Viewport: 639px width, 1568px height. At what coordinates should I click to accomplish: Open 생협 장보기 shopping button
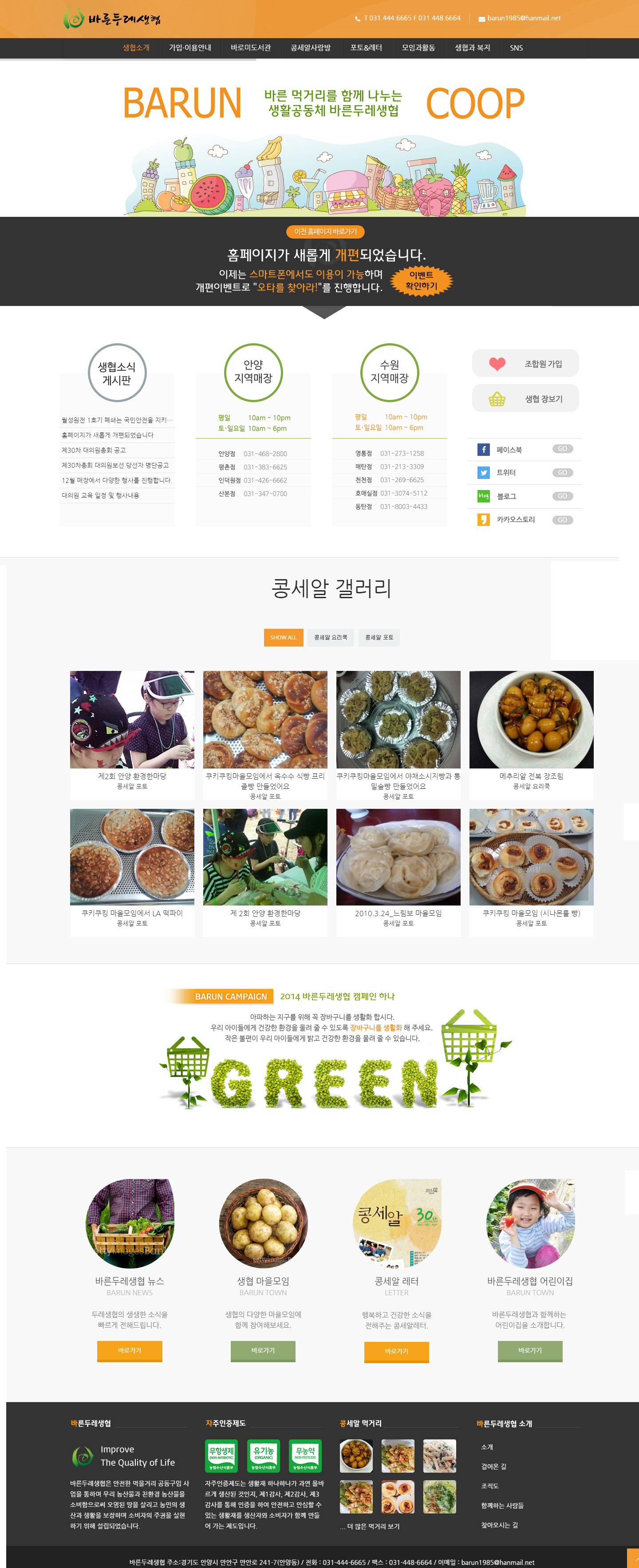pyautogui.click(x=525, y=399)
